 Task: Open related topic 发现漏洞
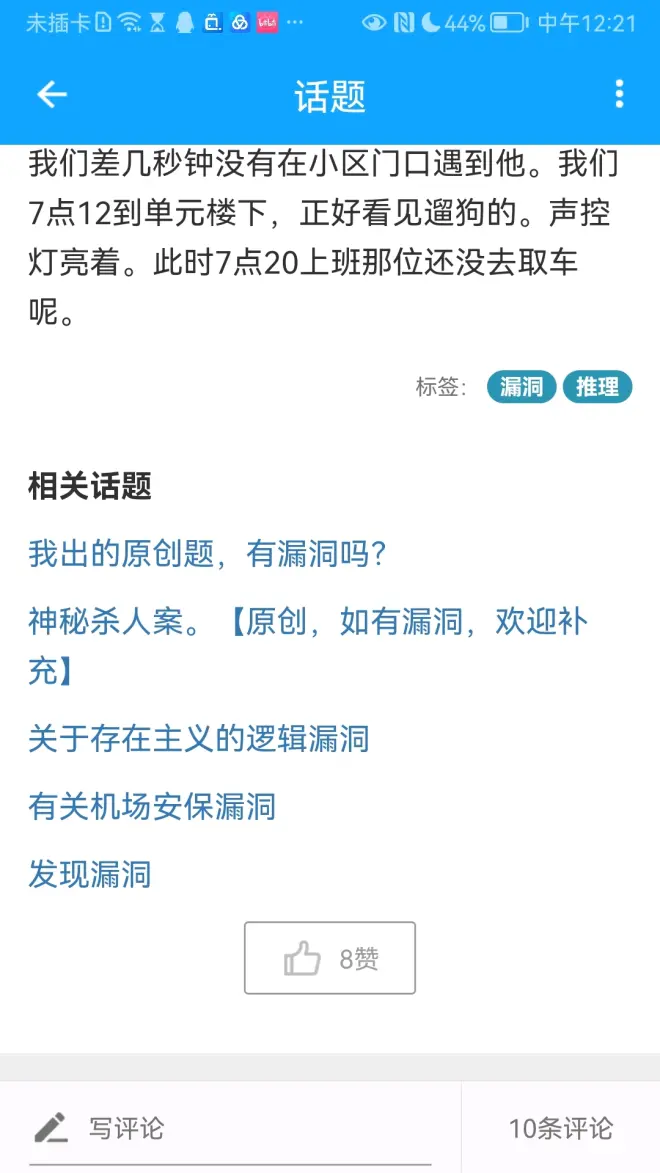point(90,875)
